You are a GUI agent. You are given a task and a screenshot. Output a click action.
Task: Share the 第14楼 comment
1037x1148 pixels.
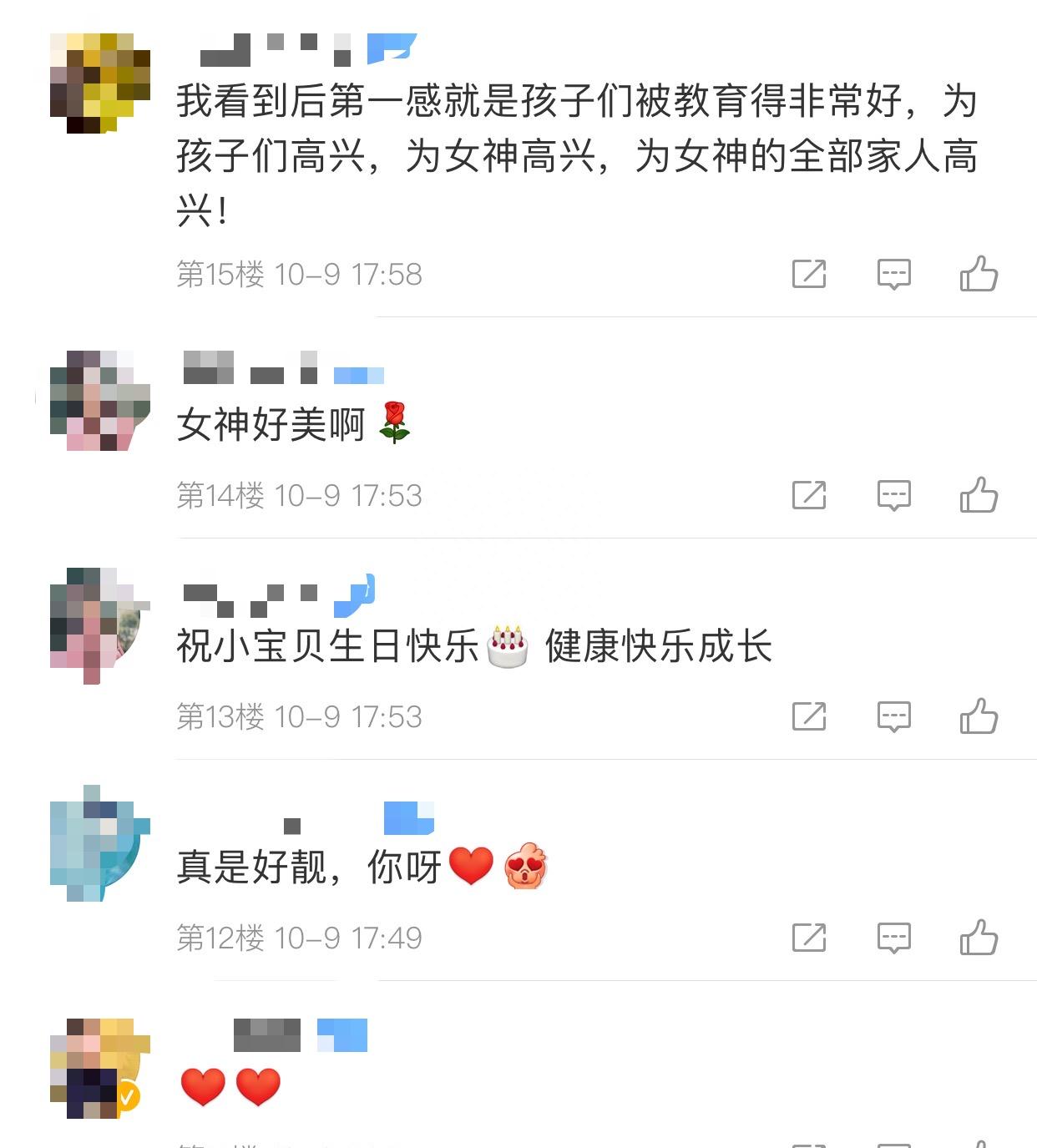[808, 495]
